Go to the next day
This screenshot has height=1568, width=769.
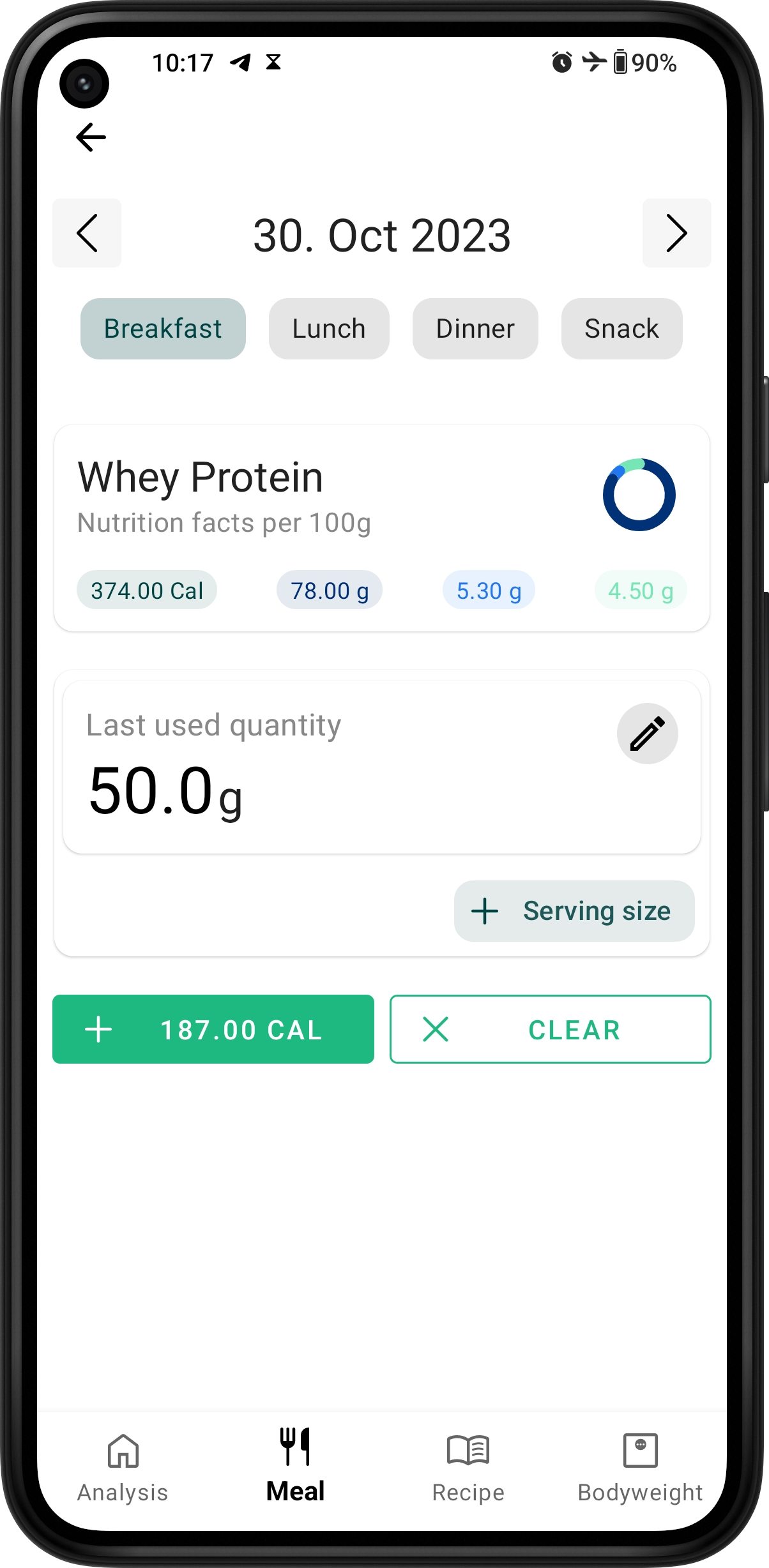pos(676,233)
